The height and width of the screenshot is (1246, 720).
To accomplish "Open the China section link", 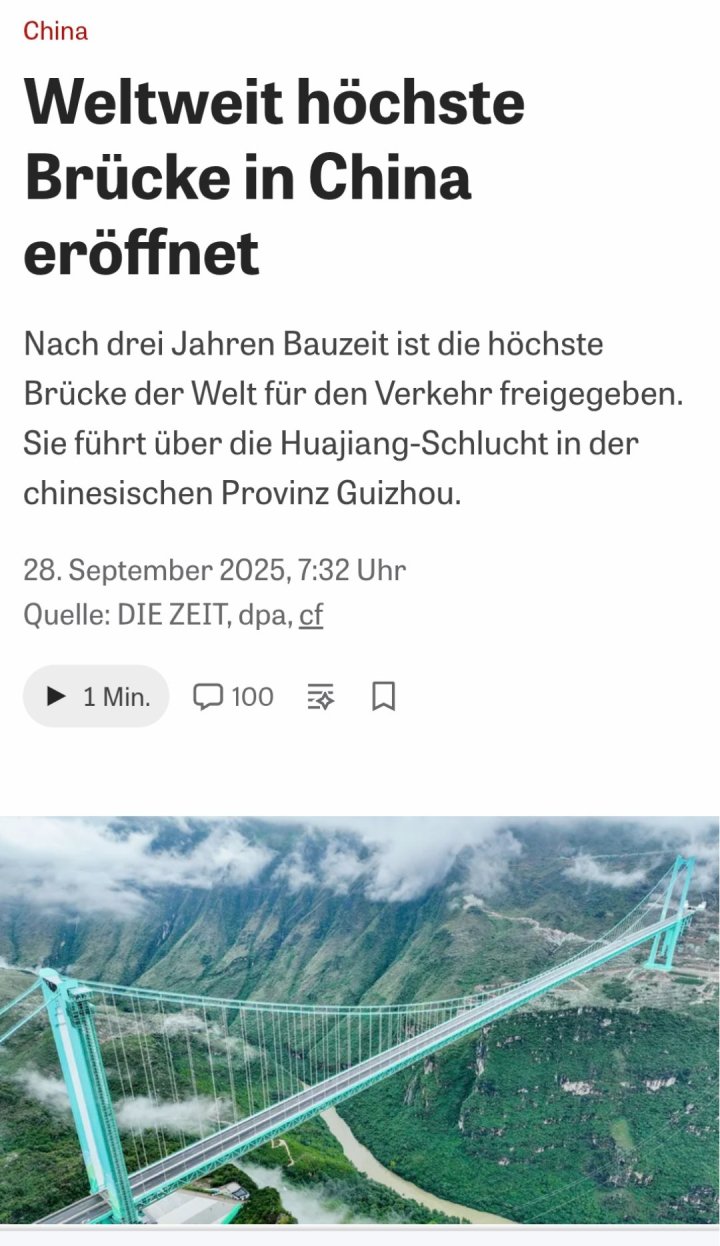I will [55, 31].
